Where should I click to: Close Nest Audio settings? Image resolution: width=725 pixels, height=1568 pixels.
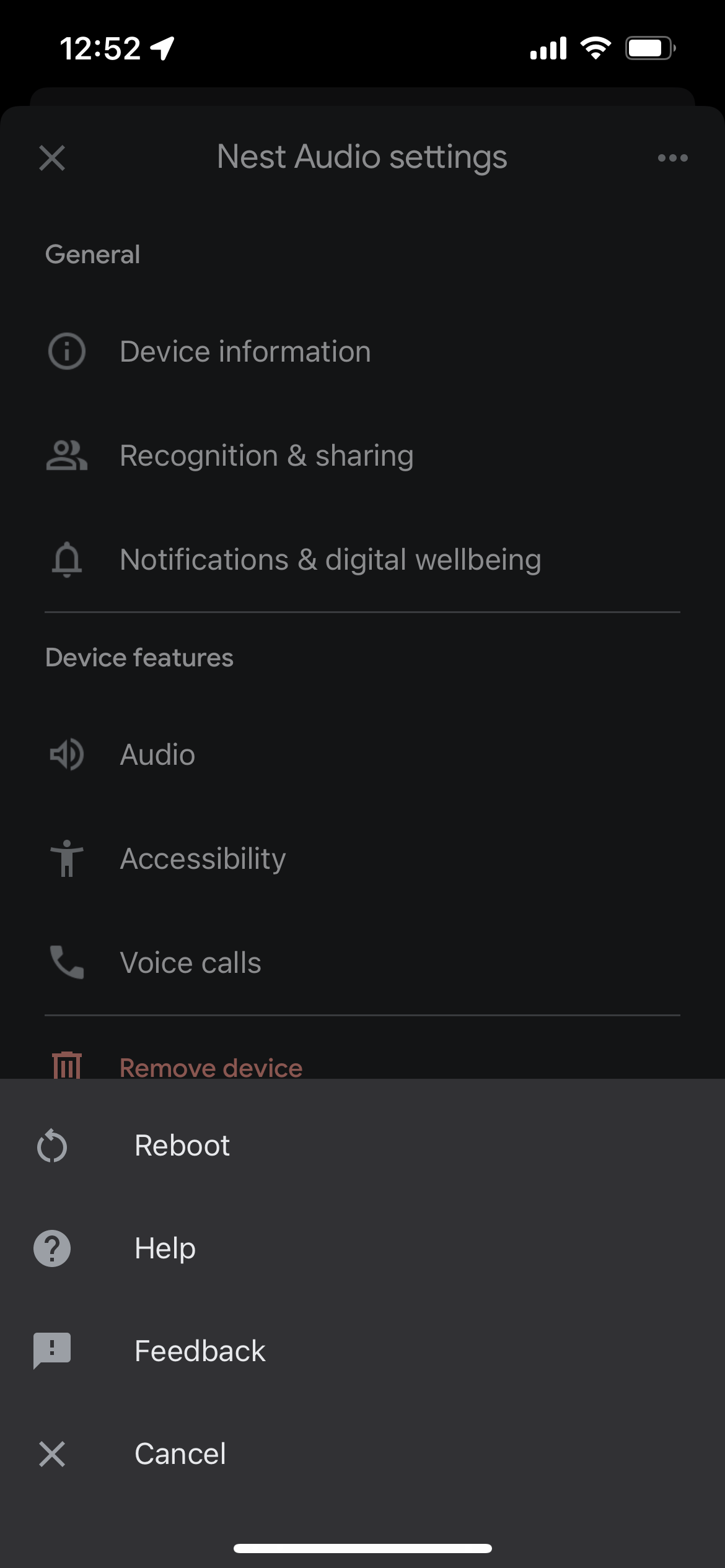52,158
